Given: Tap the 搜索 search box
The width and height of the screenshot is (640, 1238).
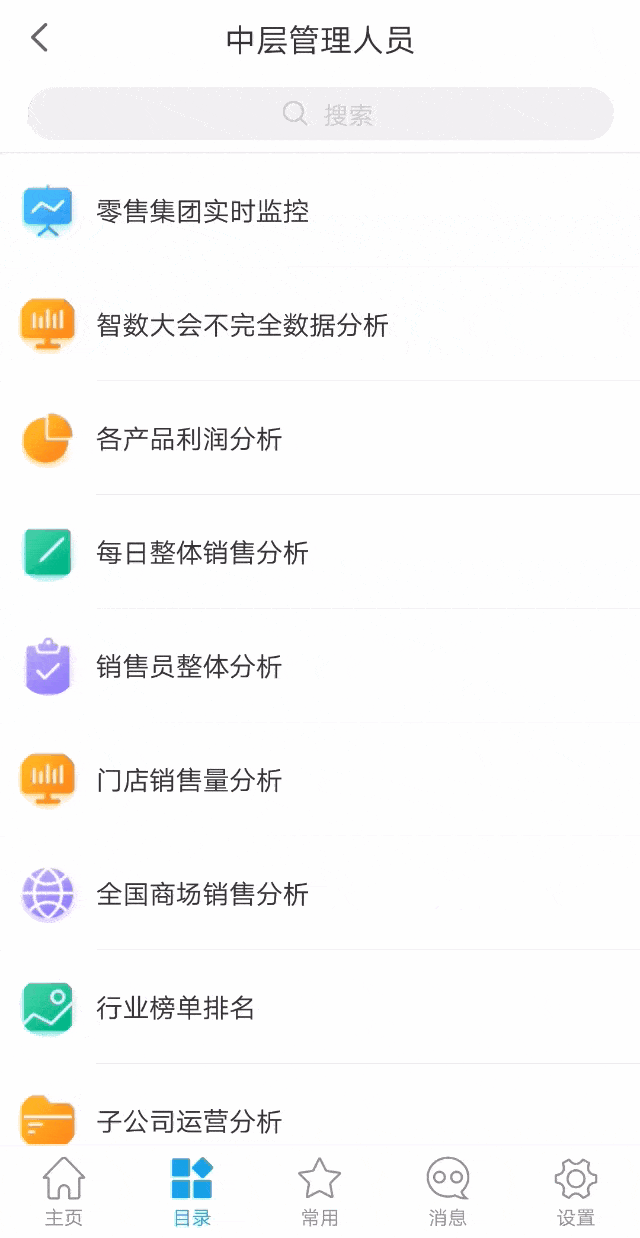Looking at the screenshot, I should [320, 114].
